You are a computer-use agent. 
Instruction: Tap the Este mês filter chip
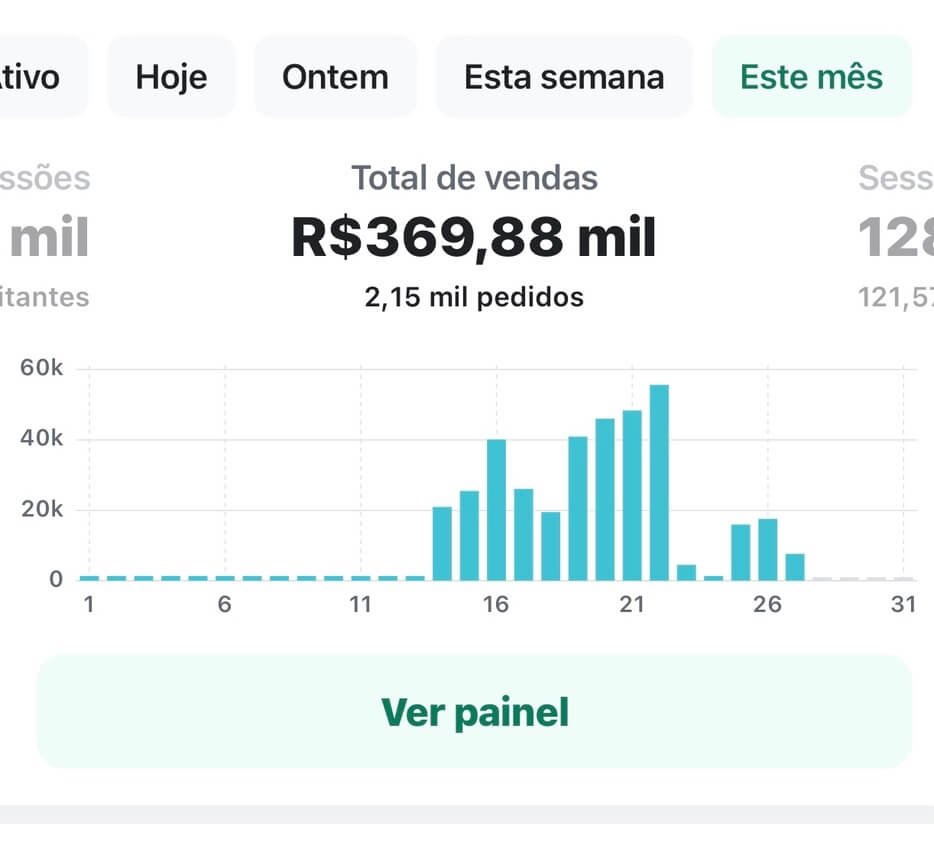(x=811, y=77)
